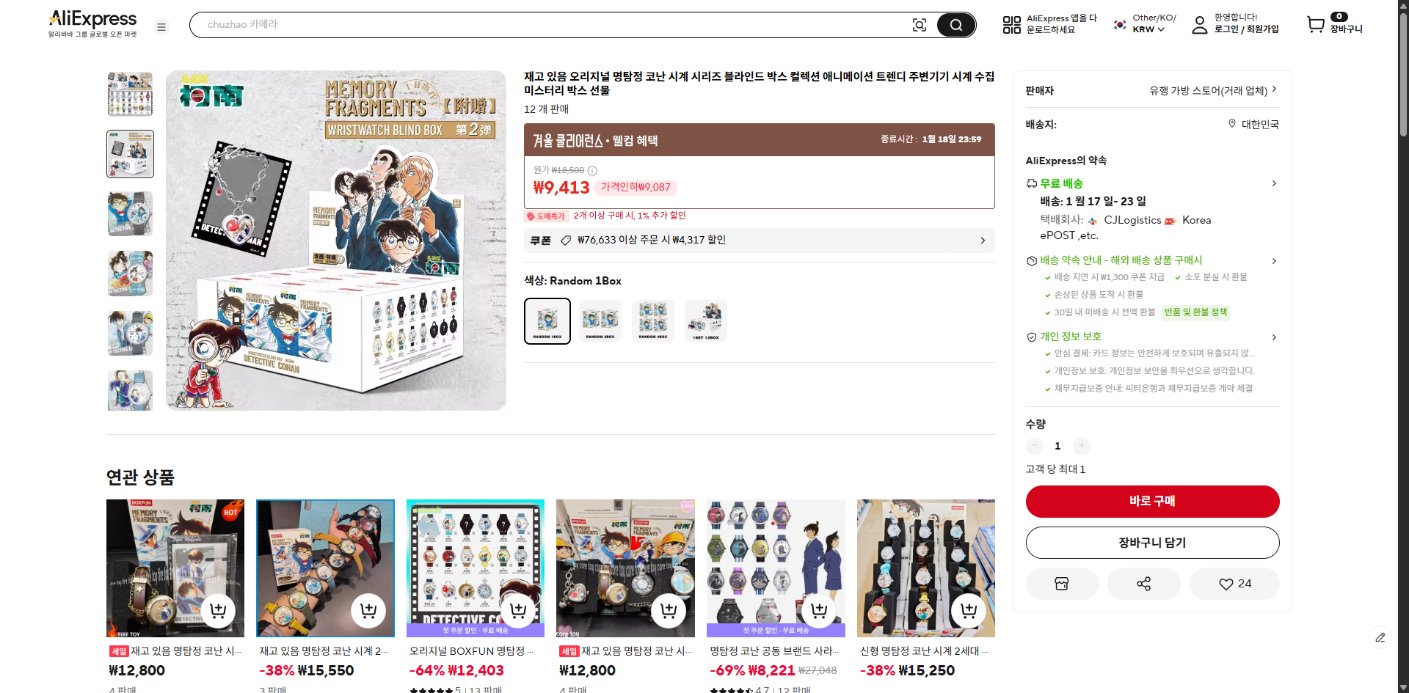Share this product
Image resolution: width=1409 pixels, height=693 pixels.
pyautogui.click(x=1144, y=583)
